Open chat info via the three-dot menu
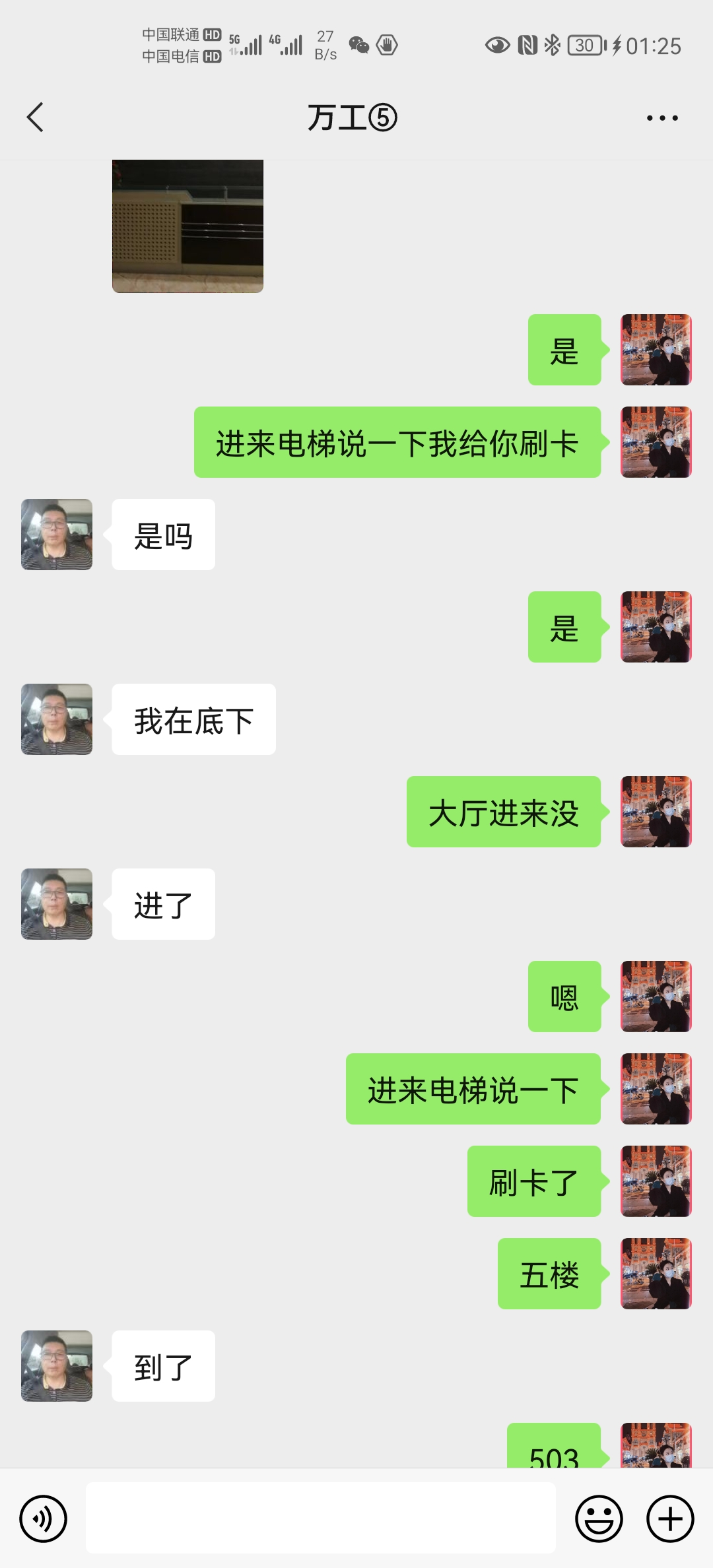Image resolution: width=713 pixels, height=1568 pixels. coord(662,118)
